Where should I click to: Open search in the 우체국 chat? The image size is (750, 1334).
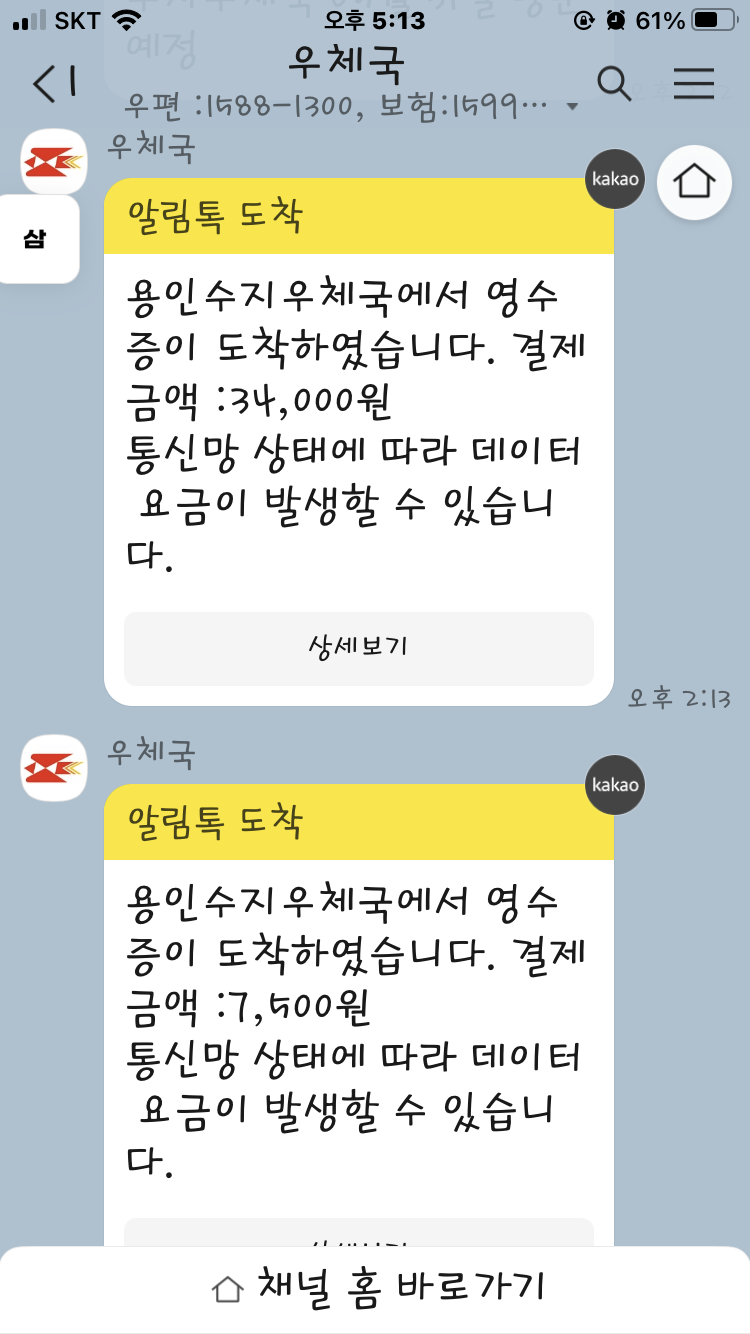(x=613, y=84)
